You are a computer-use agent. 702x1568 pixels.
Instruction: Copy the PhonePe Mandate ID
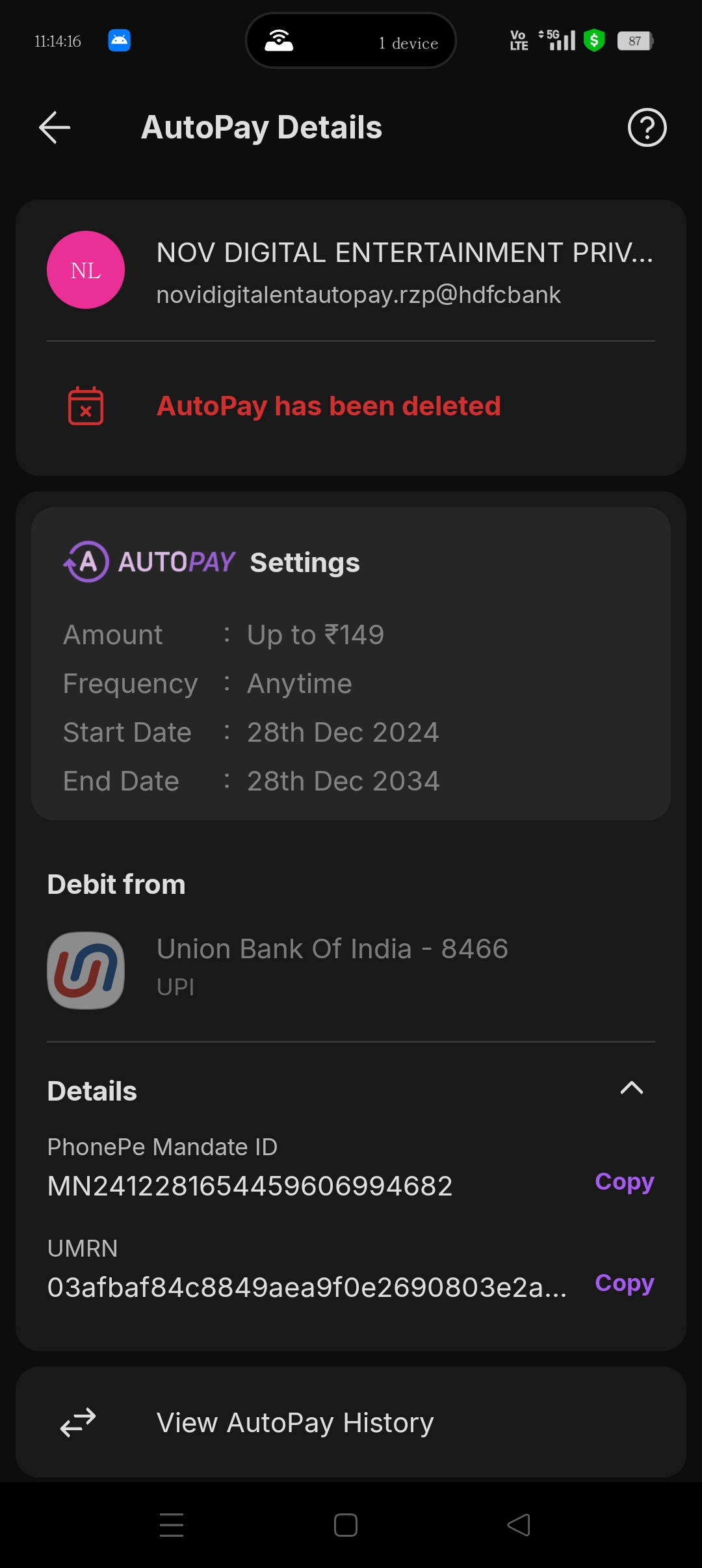(624, 1181)
